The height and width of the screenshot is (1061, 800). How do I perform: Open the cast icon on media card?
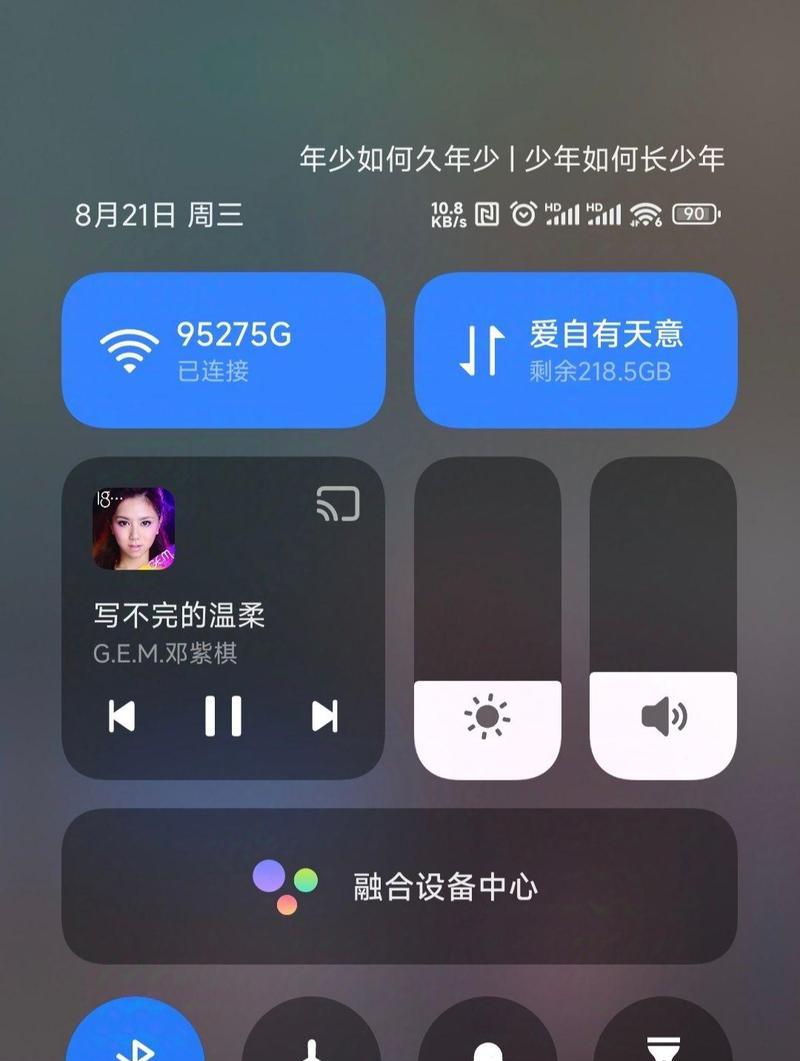click(337, 504)
